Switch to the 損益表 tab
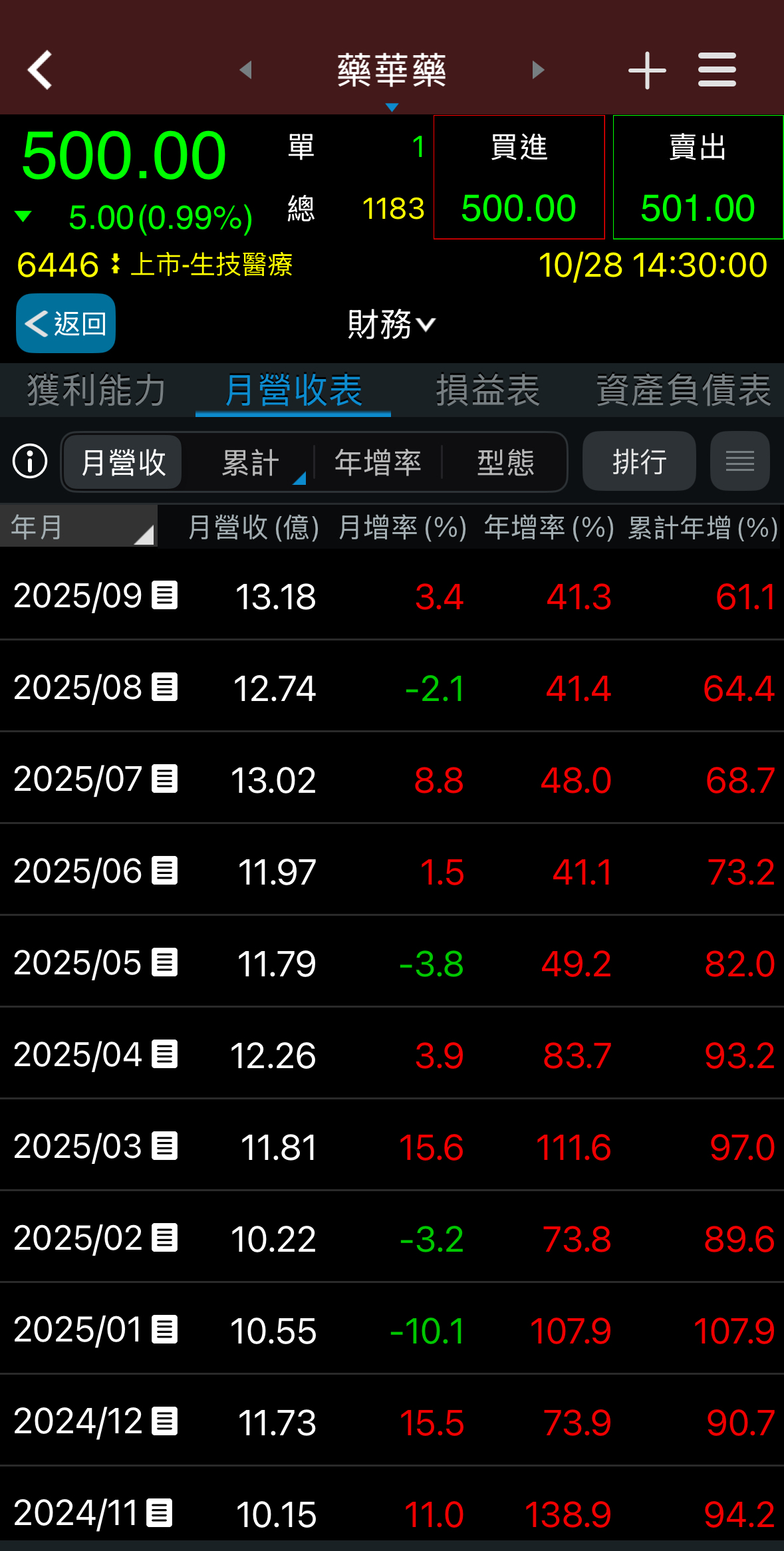The width and height of the screenshot is (784, 1551). (x=487, y=390)
